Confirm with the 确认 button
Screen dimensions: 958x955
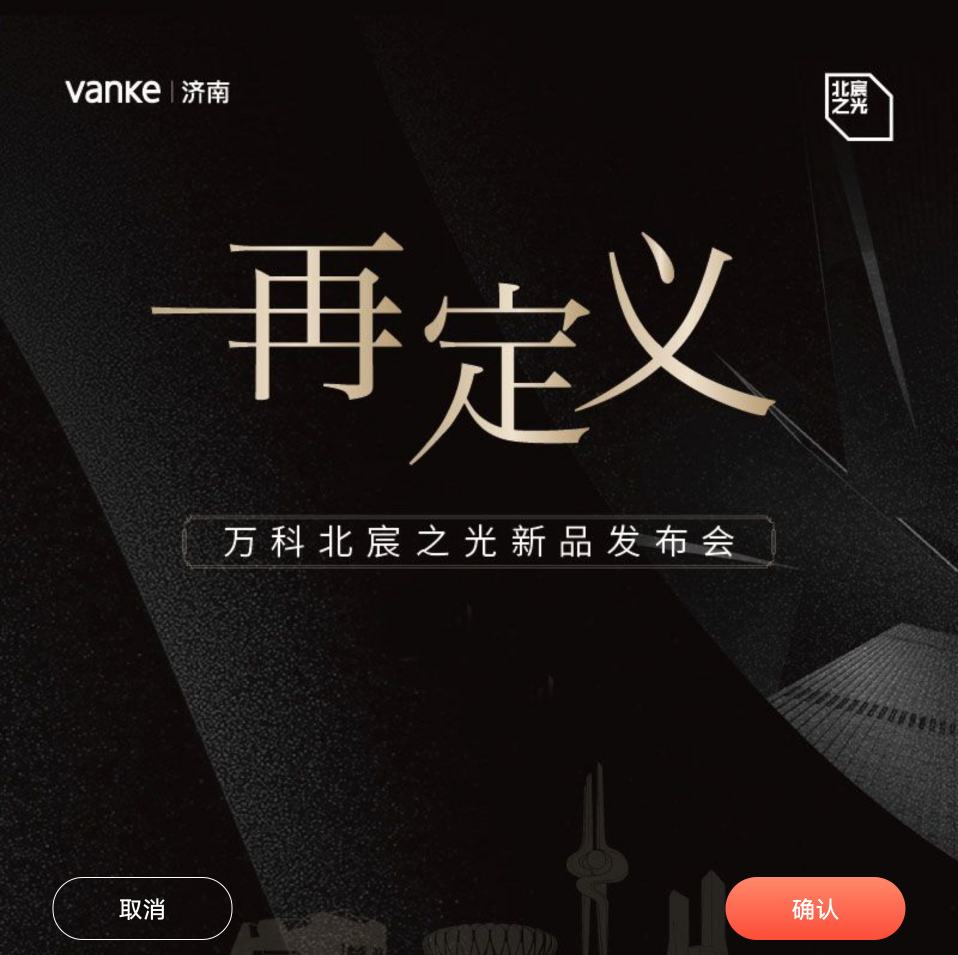[815, 908]
